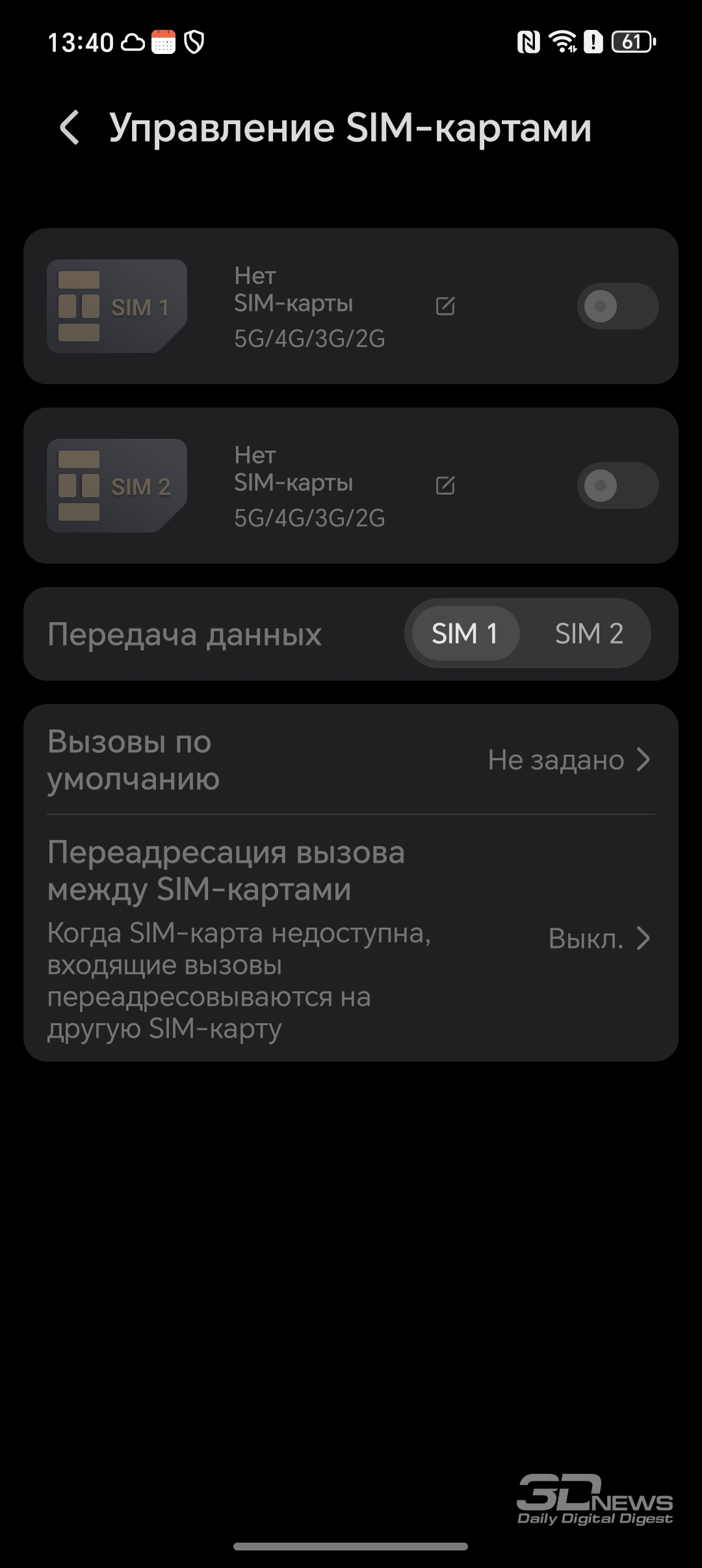The width and height of the screenshot is (702, 1568).
Task: Open Переадресация вызова между SIM-картами
Action: [x=351, y=938]
